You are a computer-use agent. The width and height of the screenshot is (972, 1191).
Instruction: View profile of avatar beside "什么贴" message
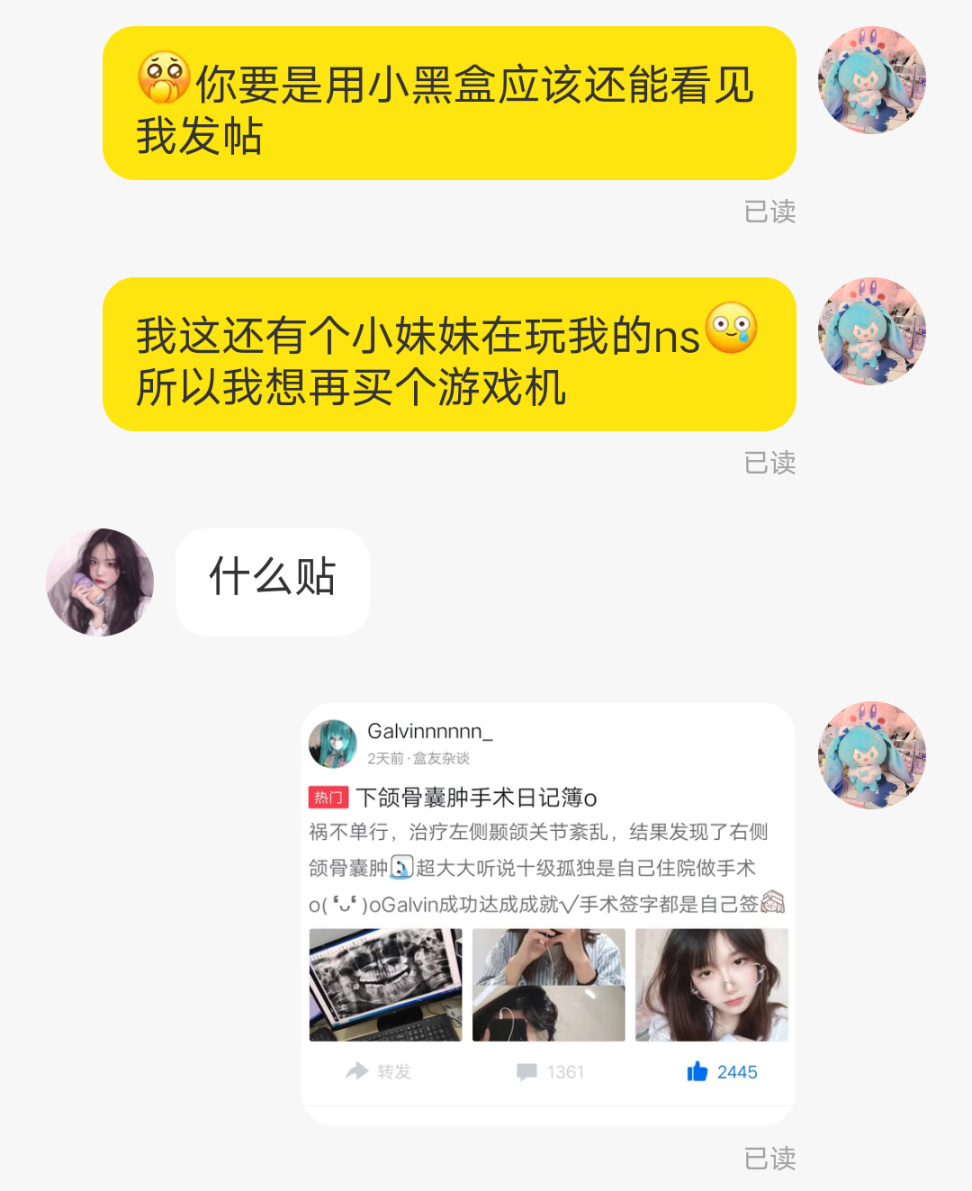coord(100,582)
